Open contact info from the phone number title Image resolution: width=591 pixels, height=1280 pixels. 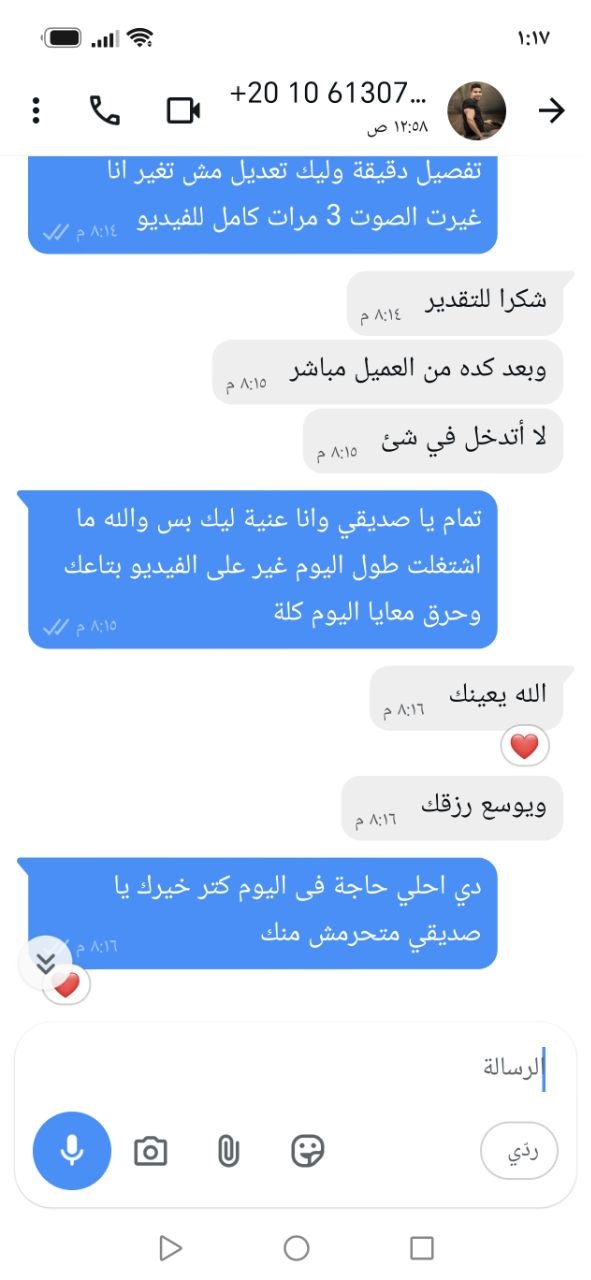click(328, 95)
